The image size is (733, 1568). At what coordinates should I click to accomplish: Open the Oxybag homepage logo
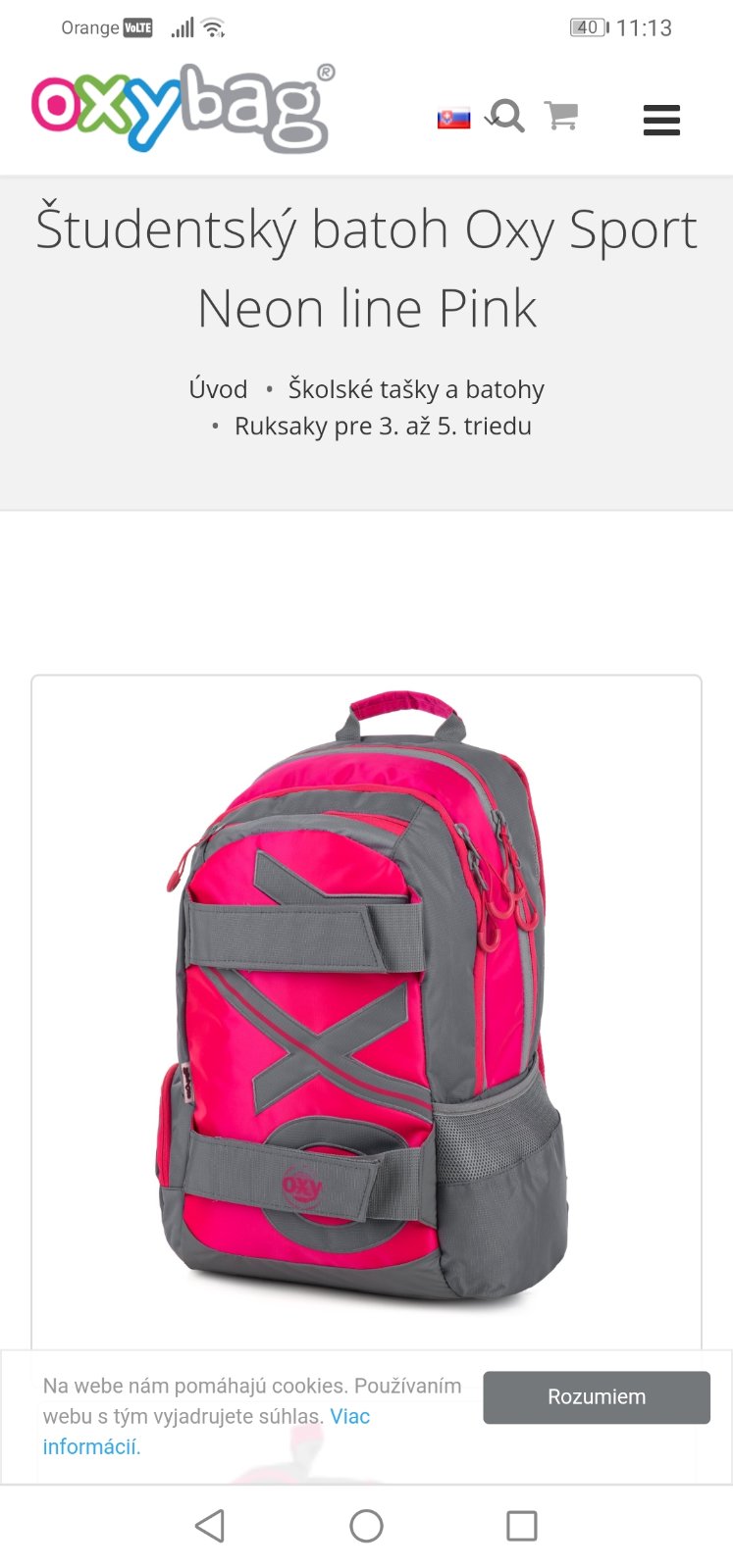click(x=183, y=109)
